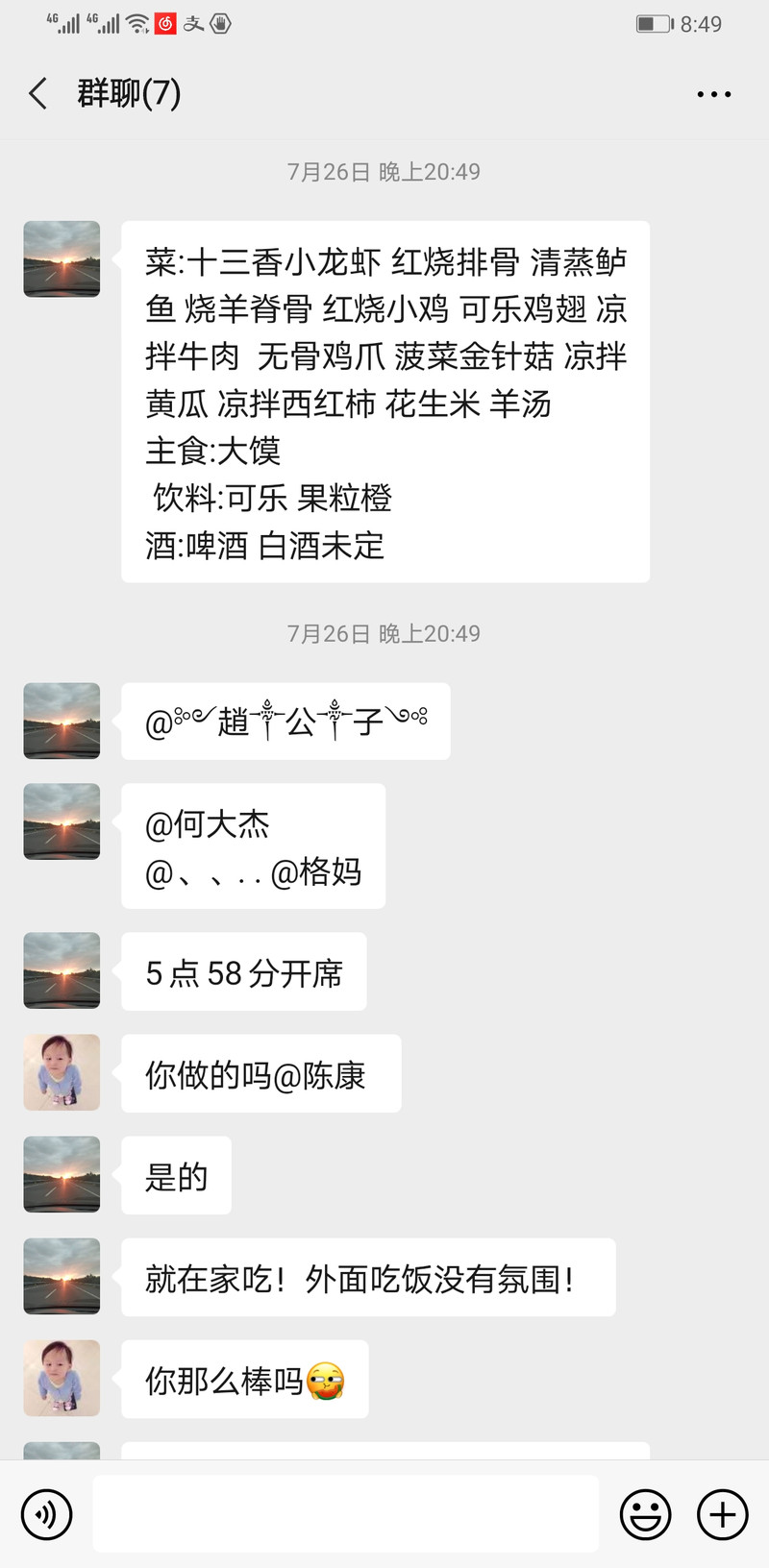This screenshot has height=1568, width=769.
Task: Tap the avatar beside 5点58分开席
Action: pos(62,970)
